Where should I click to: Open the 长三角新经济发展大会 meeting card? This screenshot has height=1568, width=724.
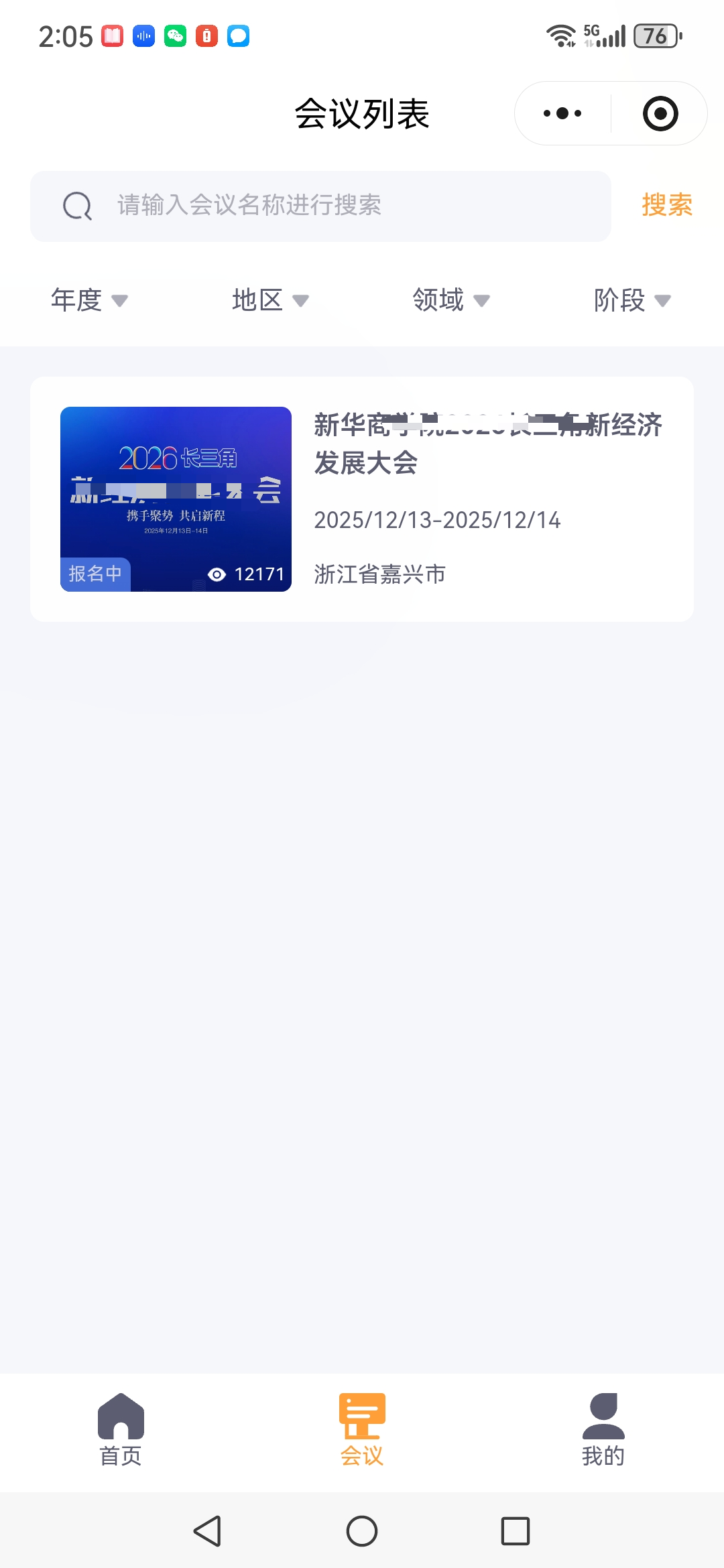pyautogui.click(x=362, y=499)
